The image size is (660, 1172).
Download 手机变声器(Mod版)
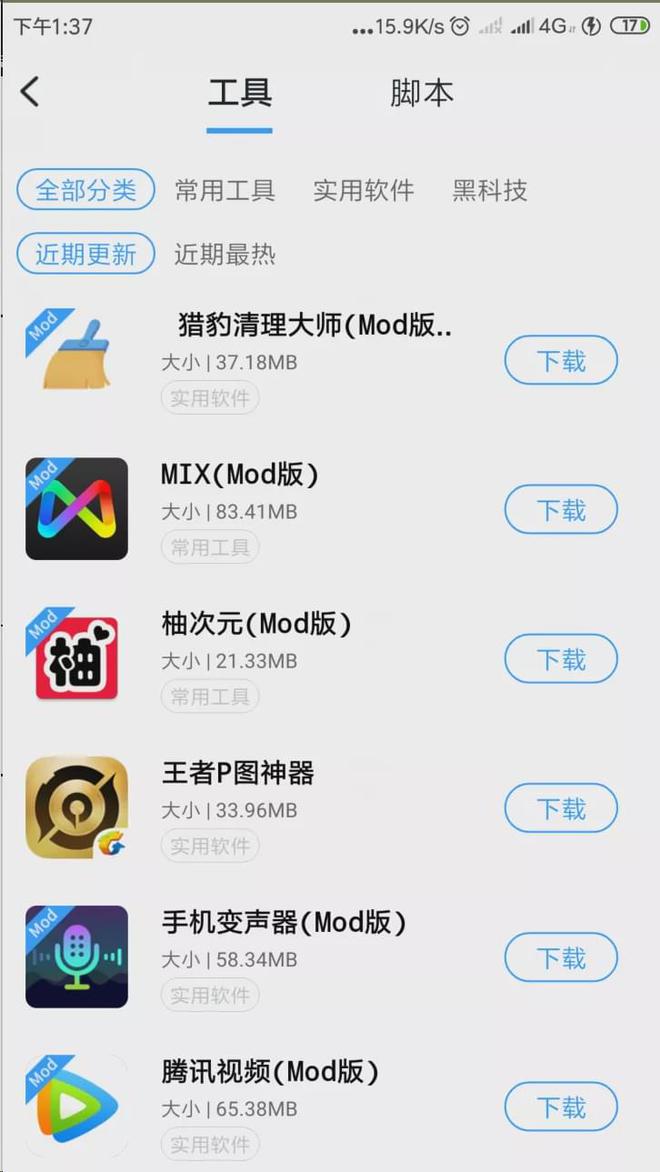point(561,957)
